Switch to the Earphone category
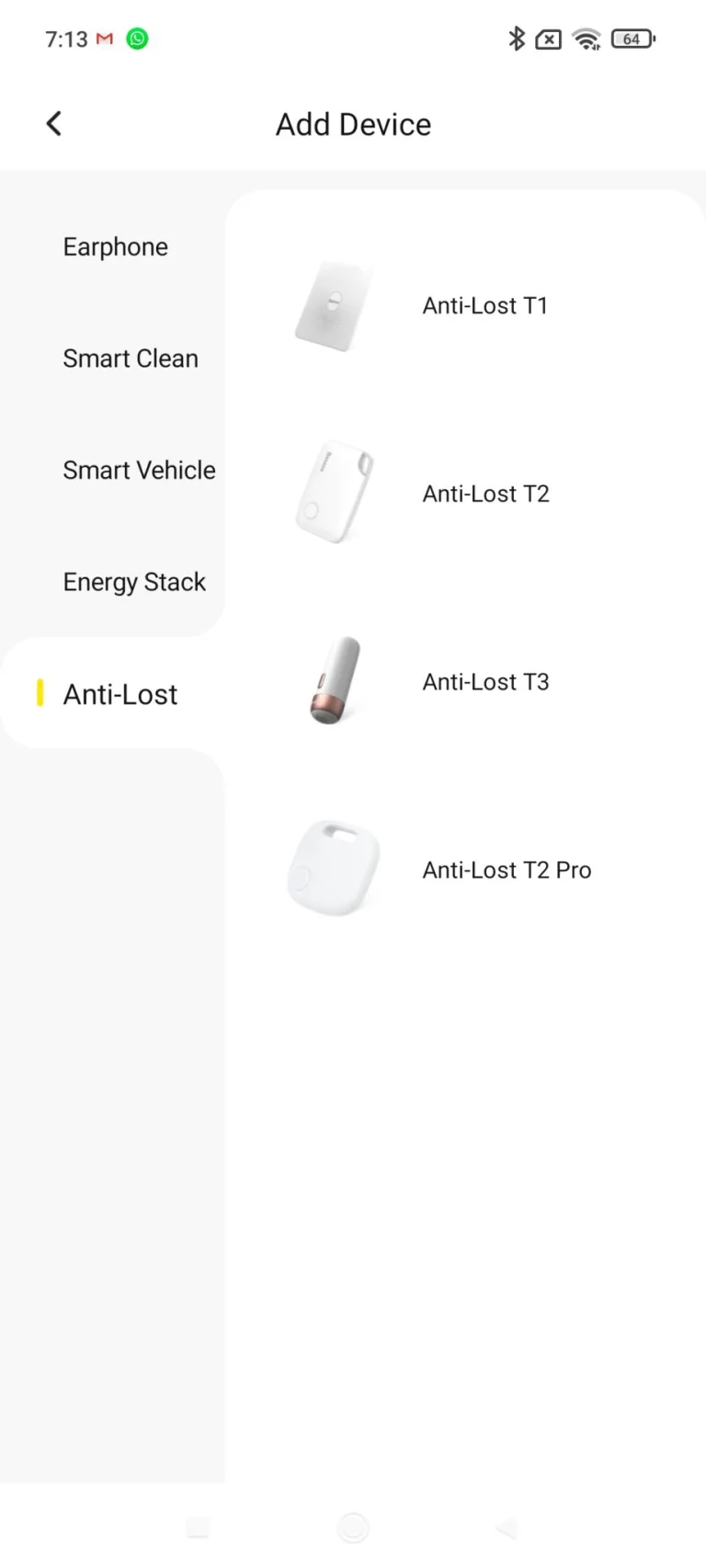706x1568 pixels. 116,247
